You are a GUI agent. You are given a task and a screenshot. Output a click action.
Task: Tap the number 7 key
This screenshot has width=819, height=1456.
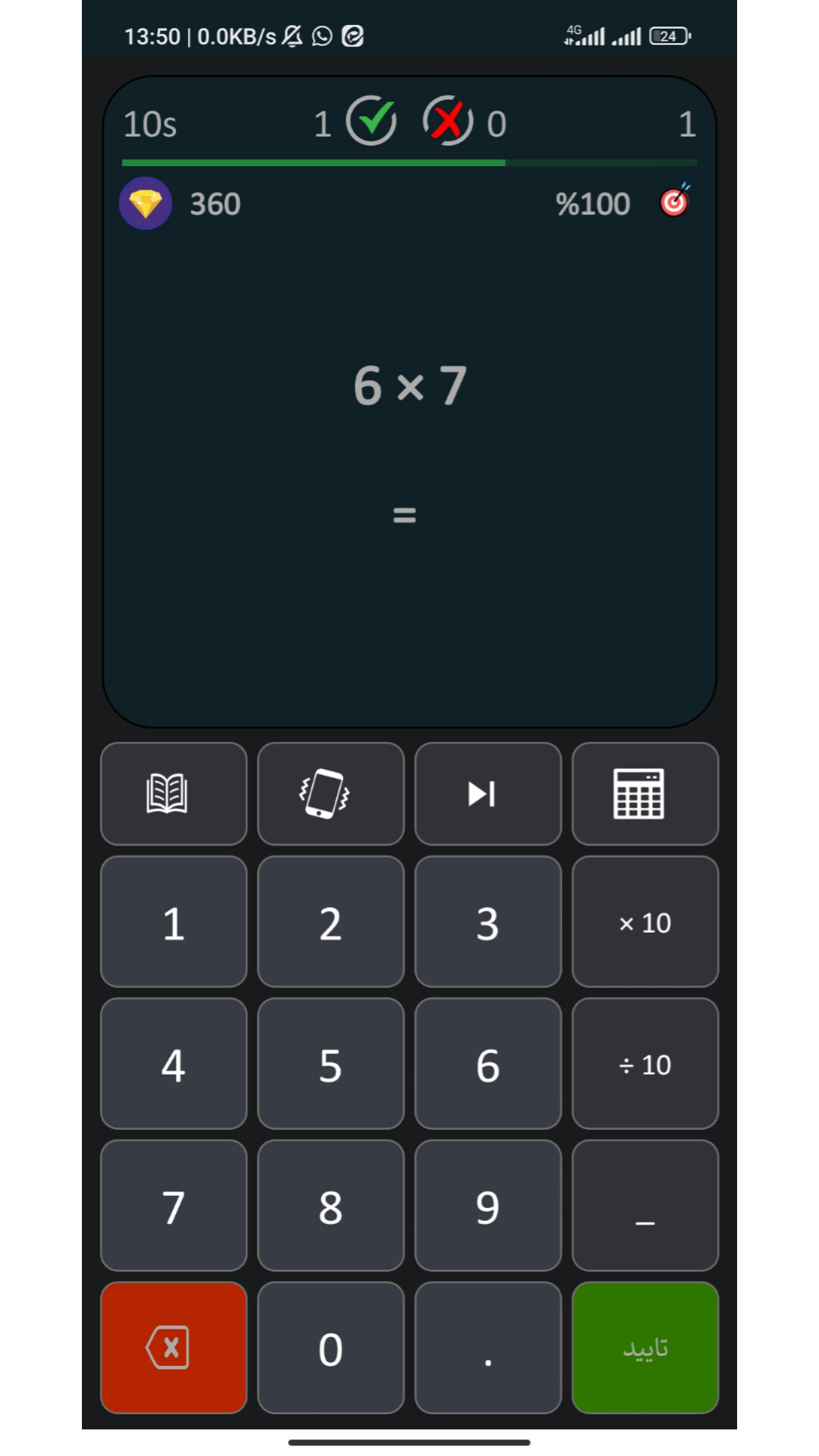(174, 1206)
